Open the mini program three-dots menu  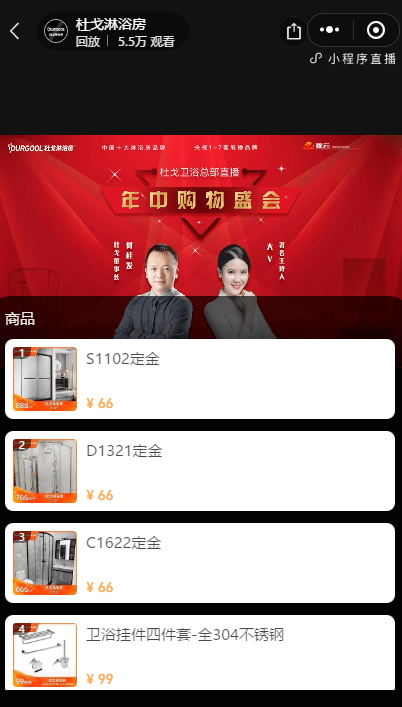coord(329,30)
